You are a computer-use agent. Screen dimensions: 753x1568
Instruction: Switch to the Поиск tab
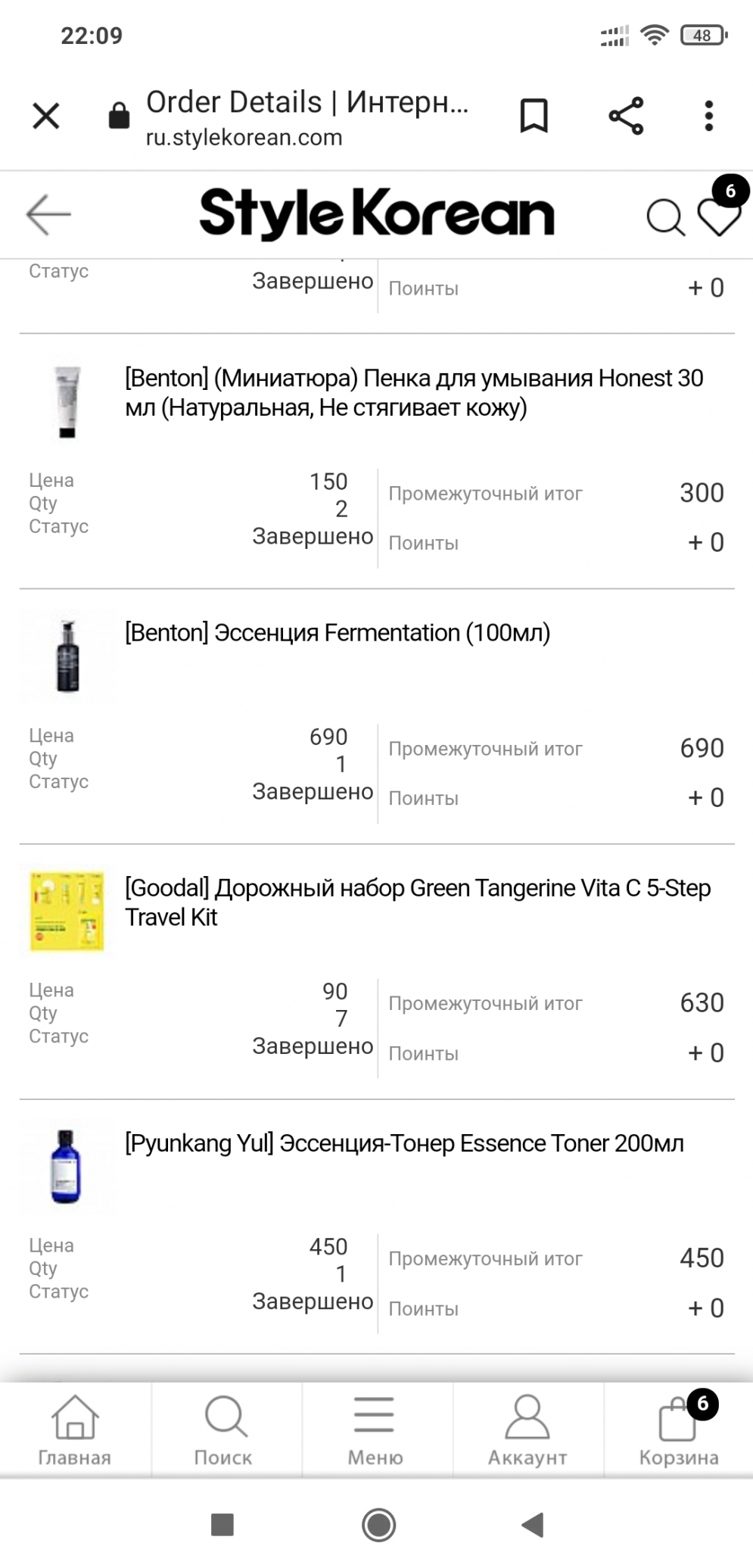223,1430
